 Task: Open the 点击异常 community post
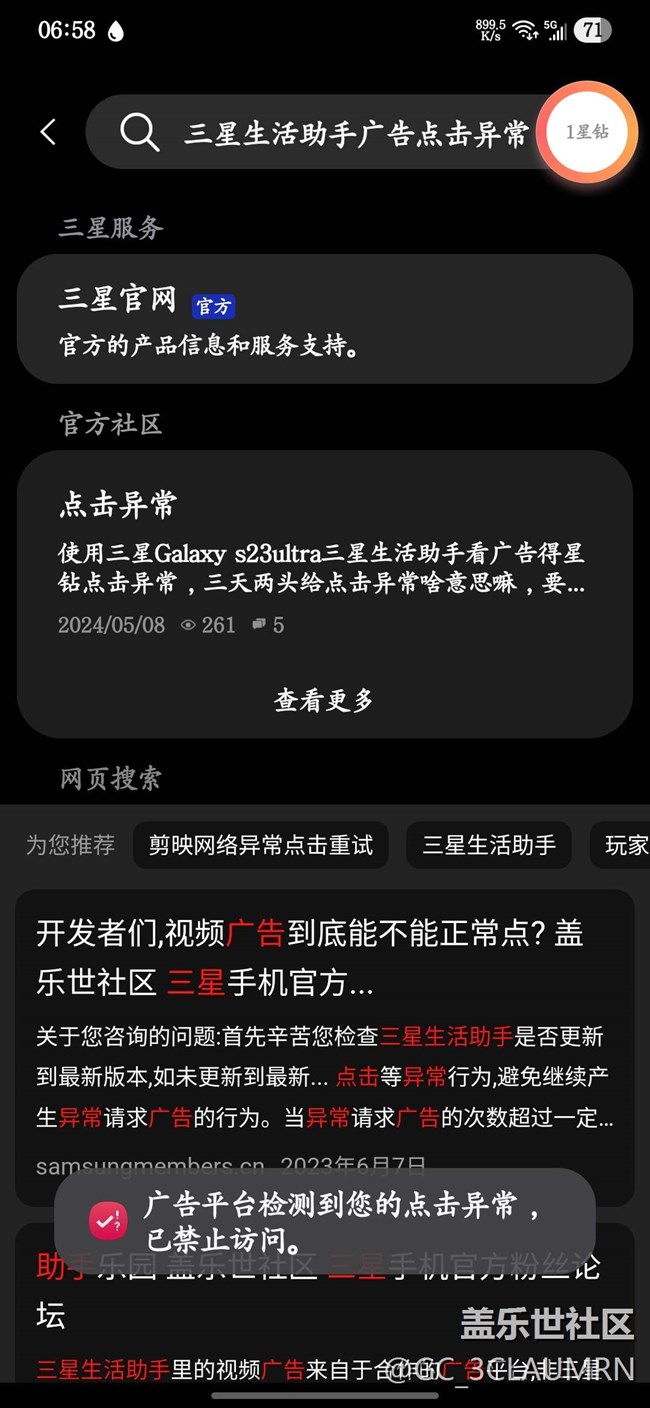pyautogui.click(x=325, y=561)
